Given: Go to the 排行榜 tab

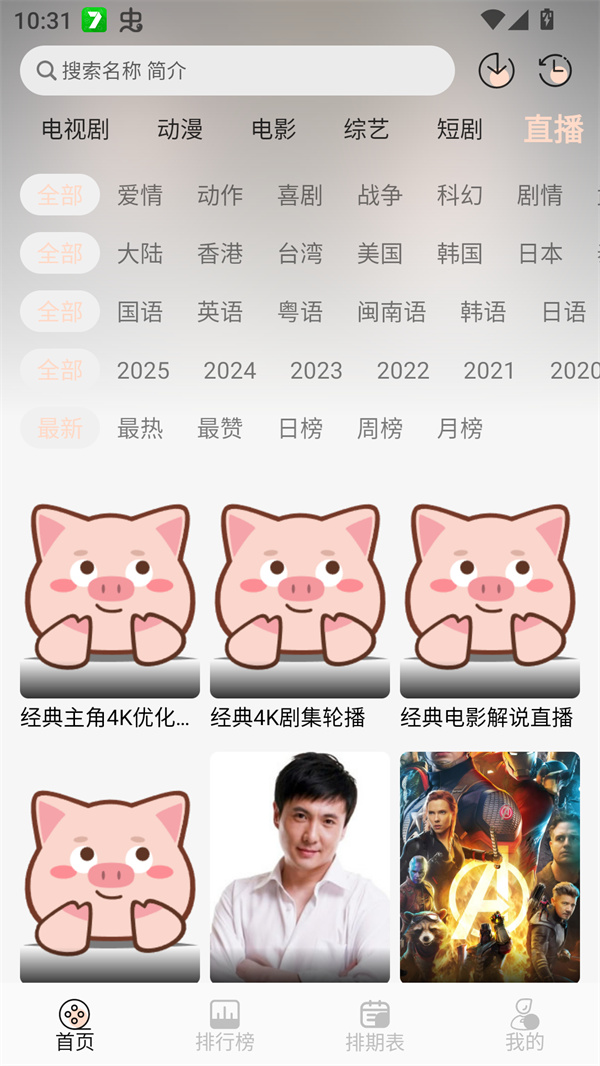Looking at the screenshot, I should [225, 1026].
